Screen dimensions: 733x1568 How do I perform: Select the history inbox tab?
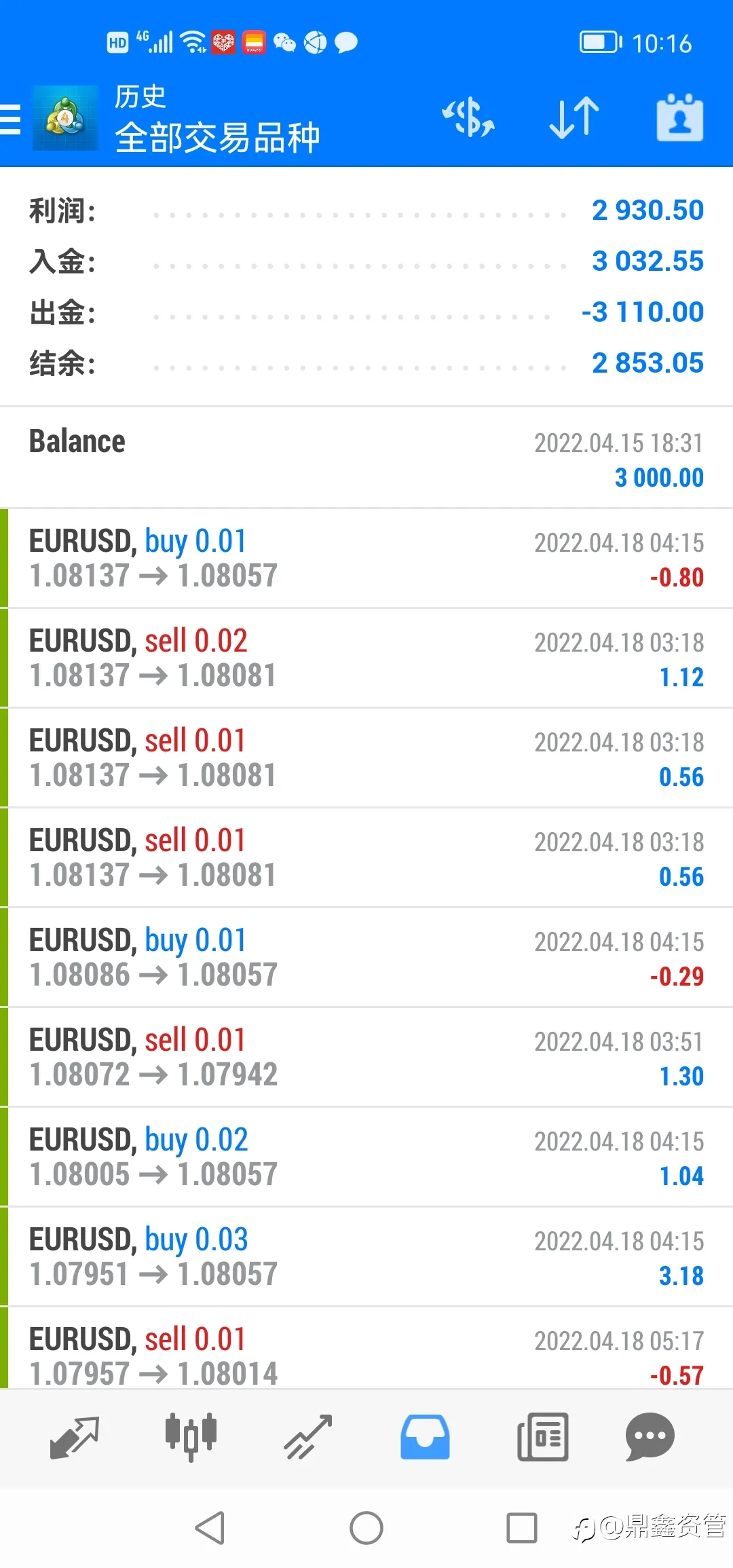coord(425,1436)
